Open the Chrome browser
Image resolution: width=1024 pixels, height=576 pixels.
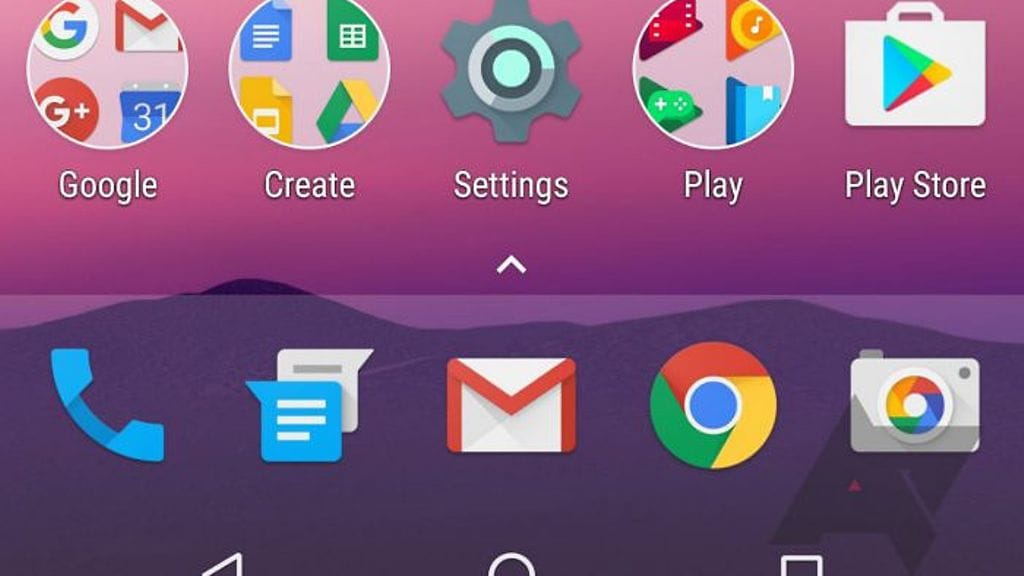pyautogui.click(x=713, y=404)
